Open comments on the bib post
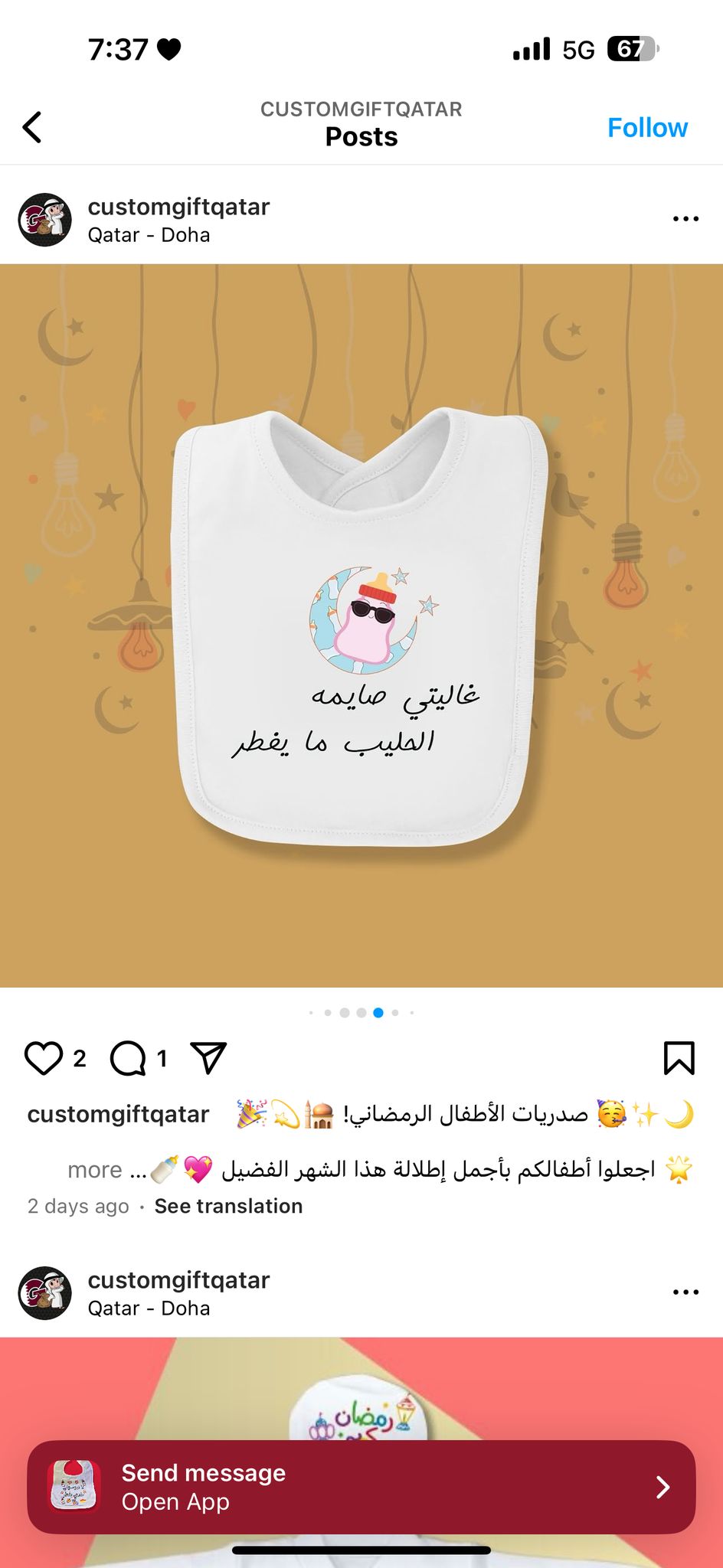The image size is (723, 1568). tap(128, 1058)
